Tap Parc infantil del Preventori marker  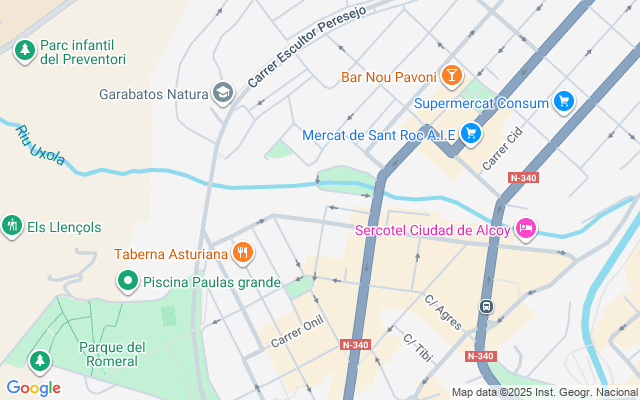point(24,47)
